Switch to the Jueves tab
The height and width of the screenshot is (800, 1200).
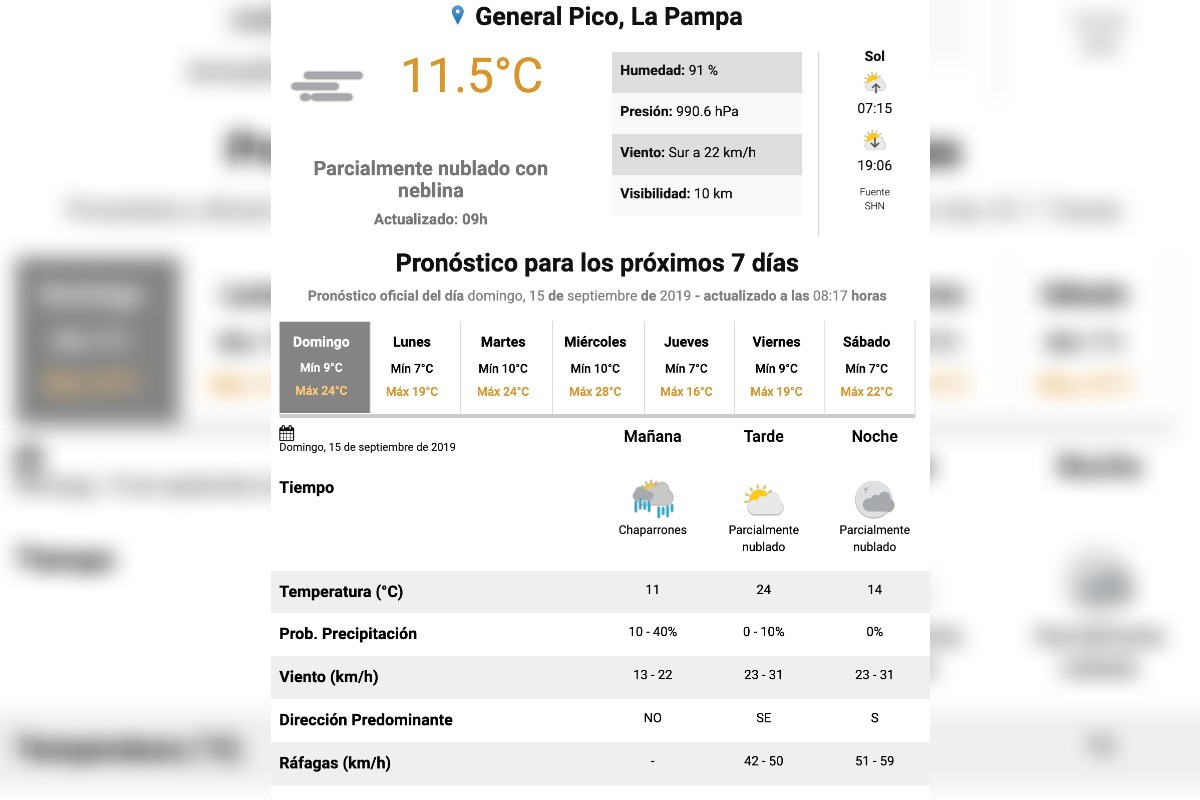point(689,367)
